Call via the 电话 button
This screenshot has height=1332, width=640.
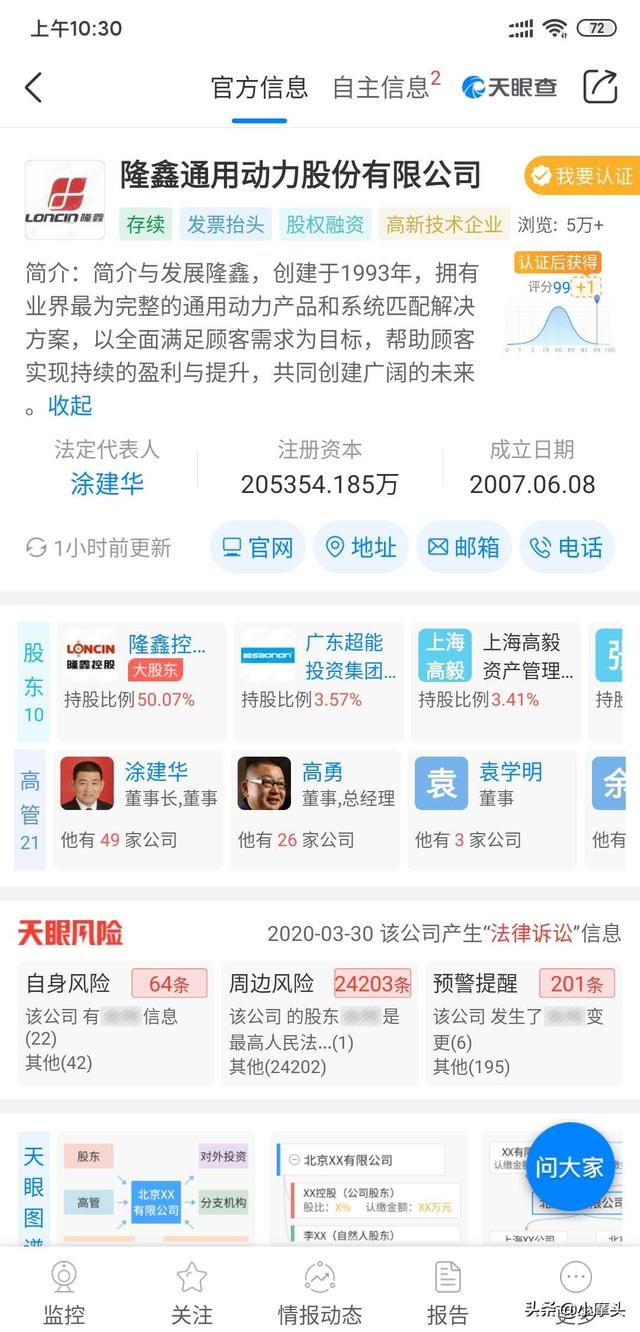pyautogui.click(x=567, y=547)
